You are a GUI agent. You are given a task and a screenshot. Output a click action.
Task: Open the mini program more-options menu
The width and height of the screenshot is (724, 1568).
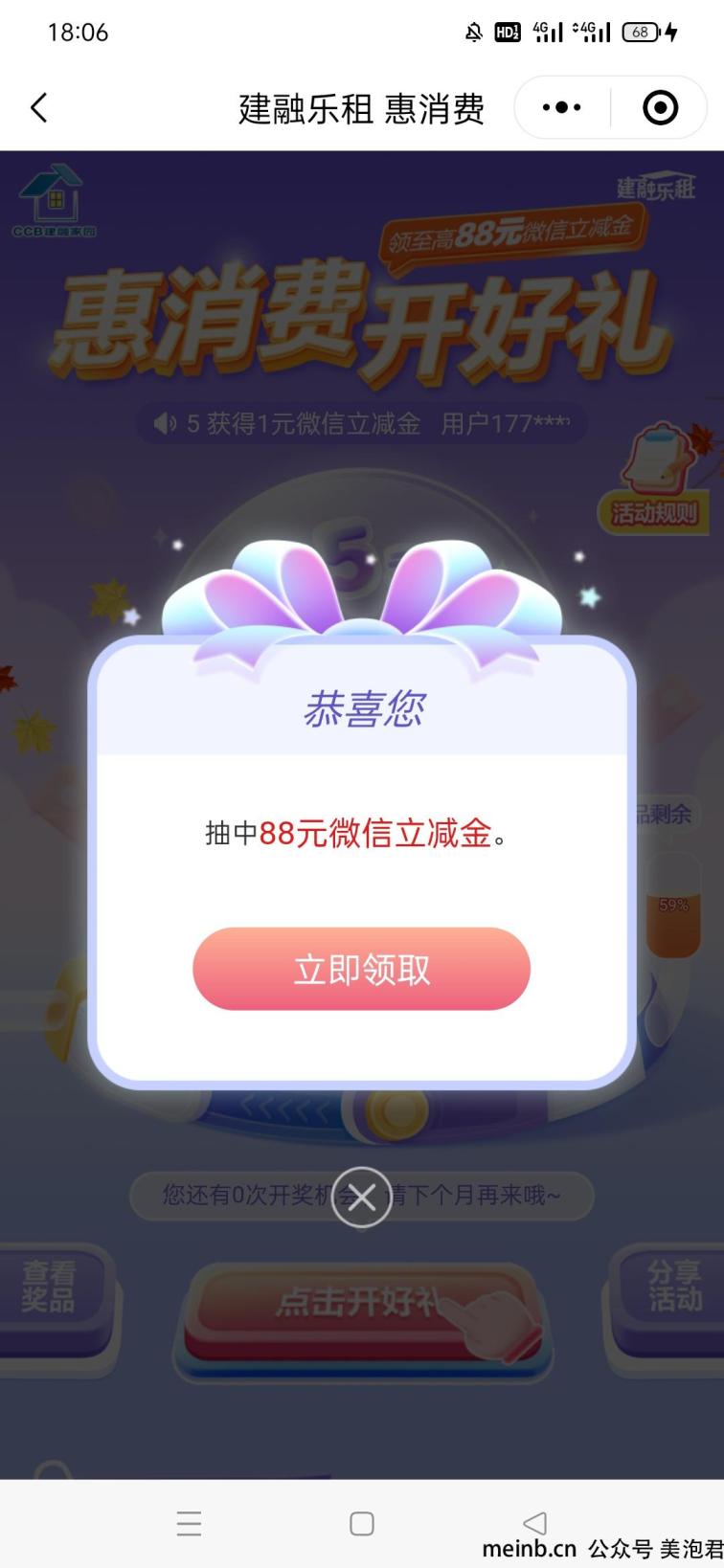point(562,107)
